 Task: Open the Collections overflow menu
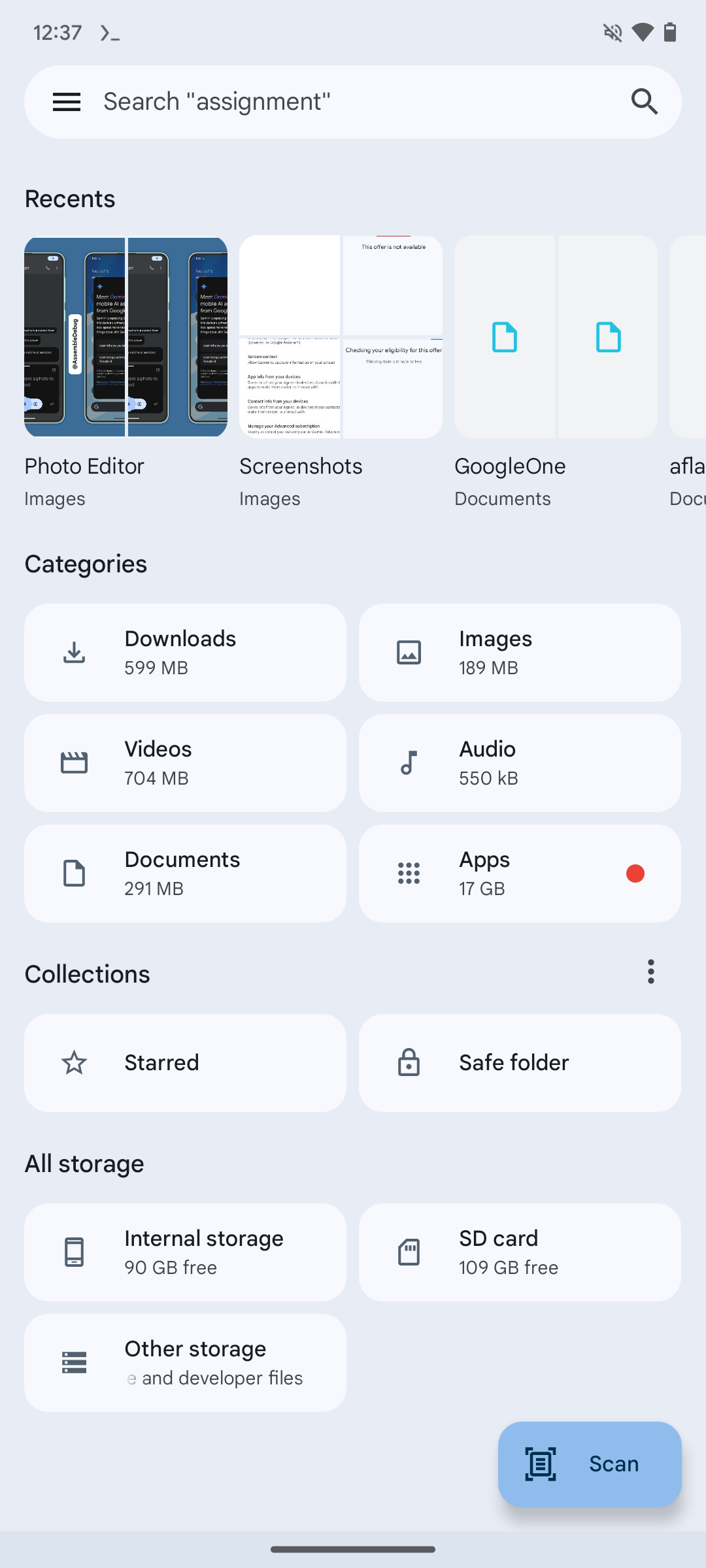650,972
